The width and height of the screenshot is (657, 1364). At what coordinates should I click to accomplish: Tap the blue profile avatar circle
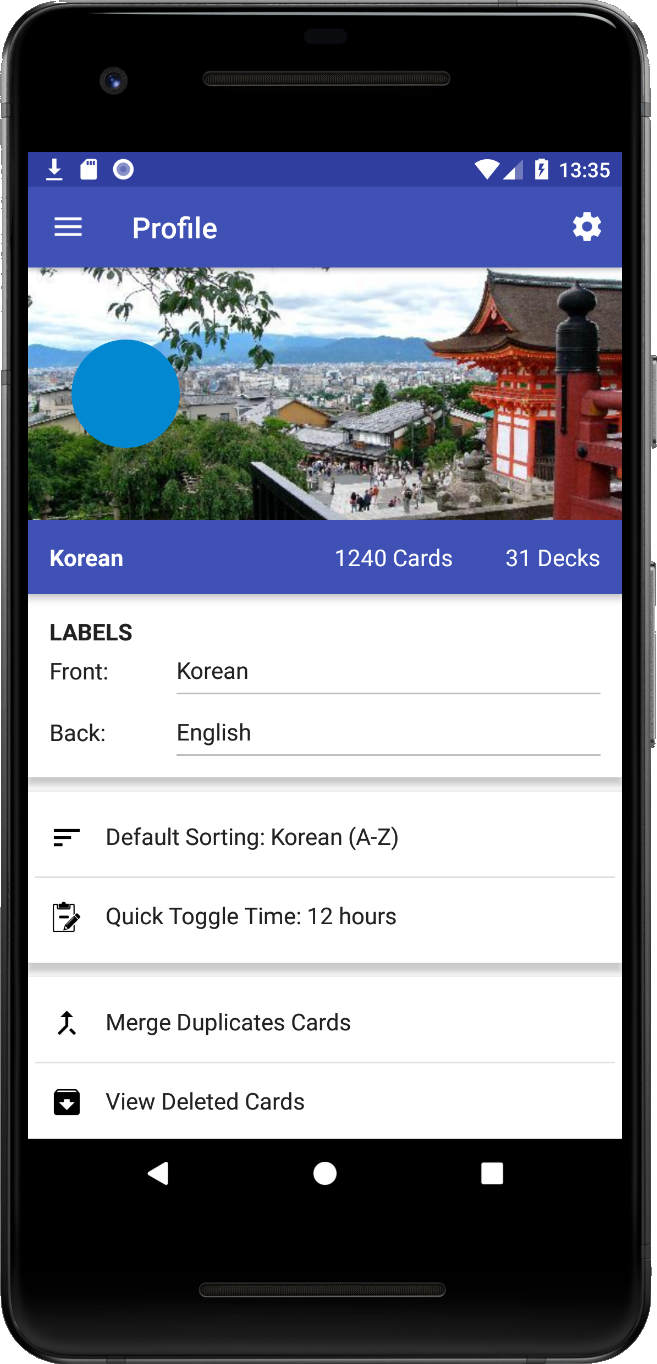[126, 393]
